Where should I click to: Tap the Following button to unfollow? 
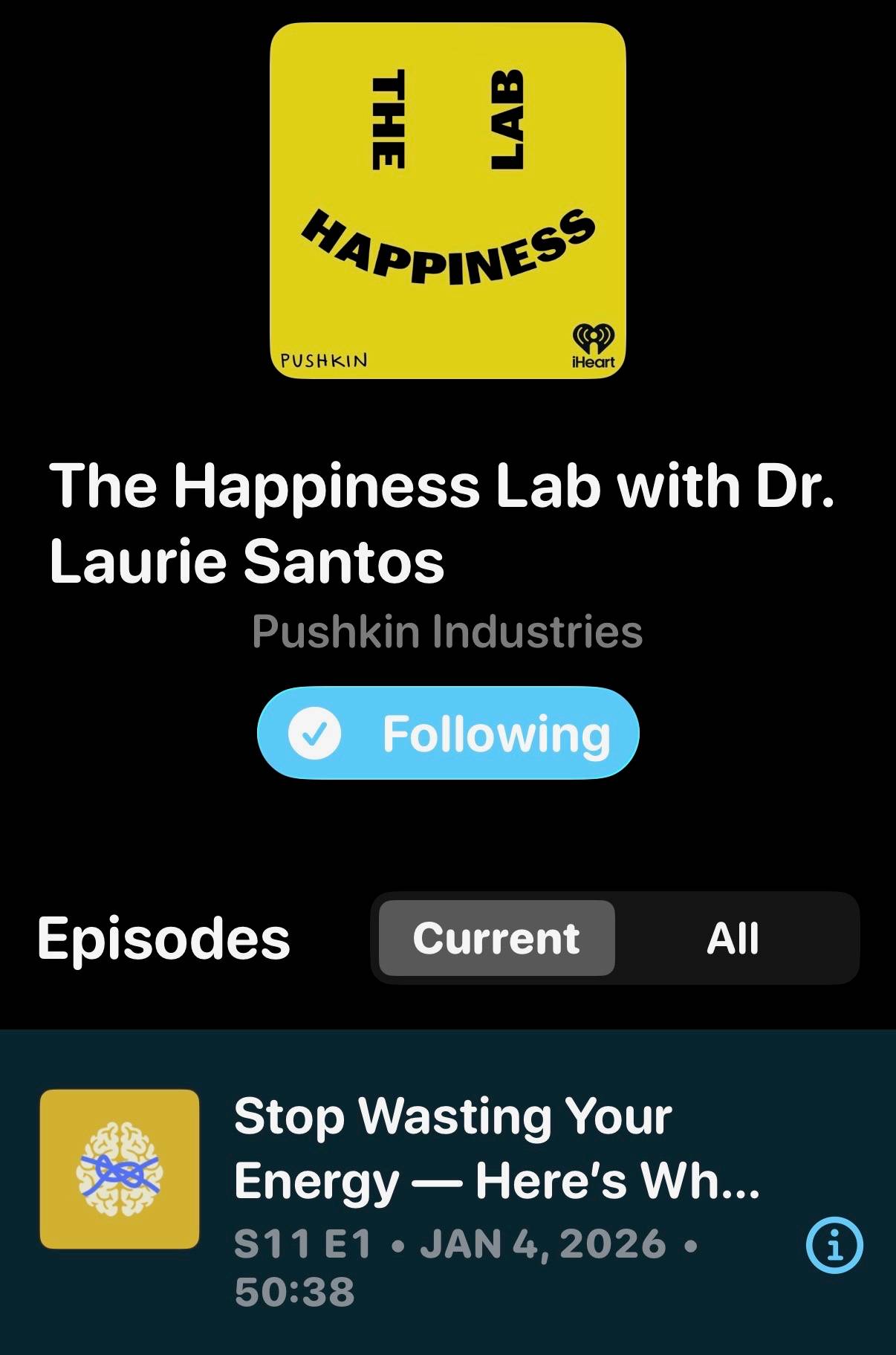coord(448,733)
